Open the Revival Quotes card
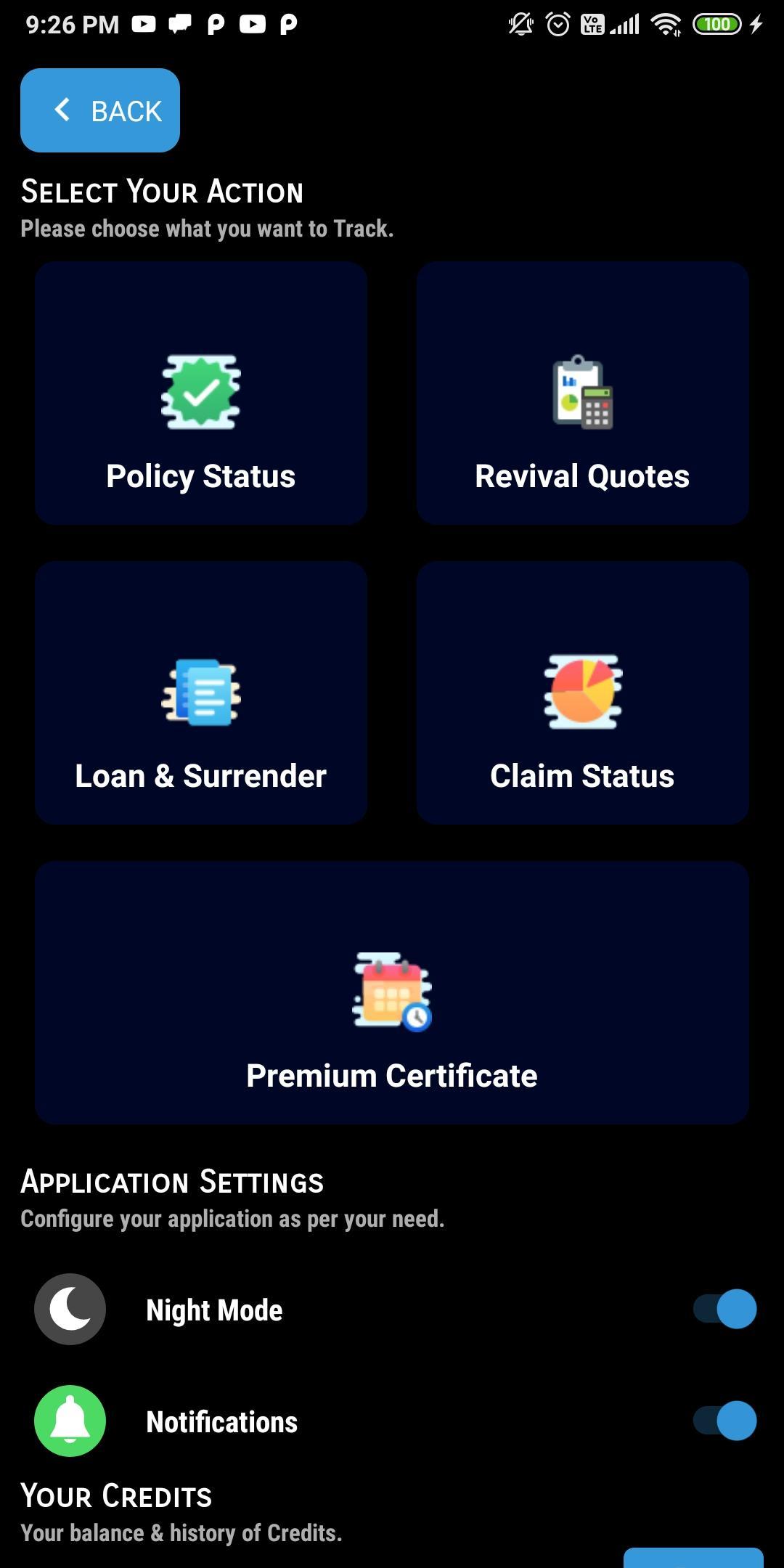The image size is (784, 1568). point(582,393)
